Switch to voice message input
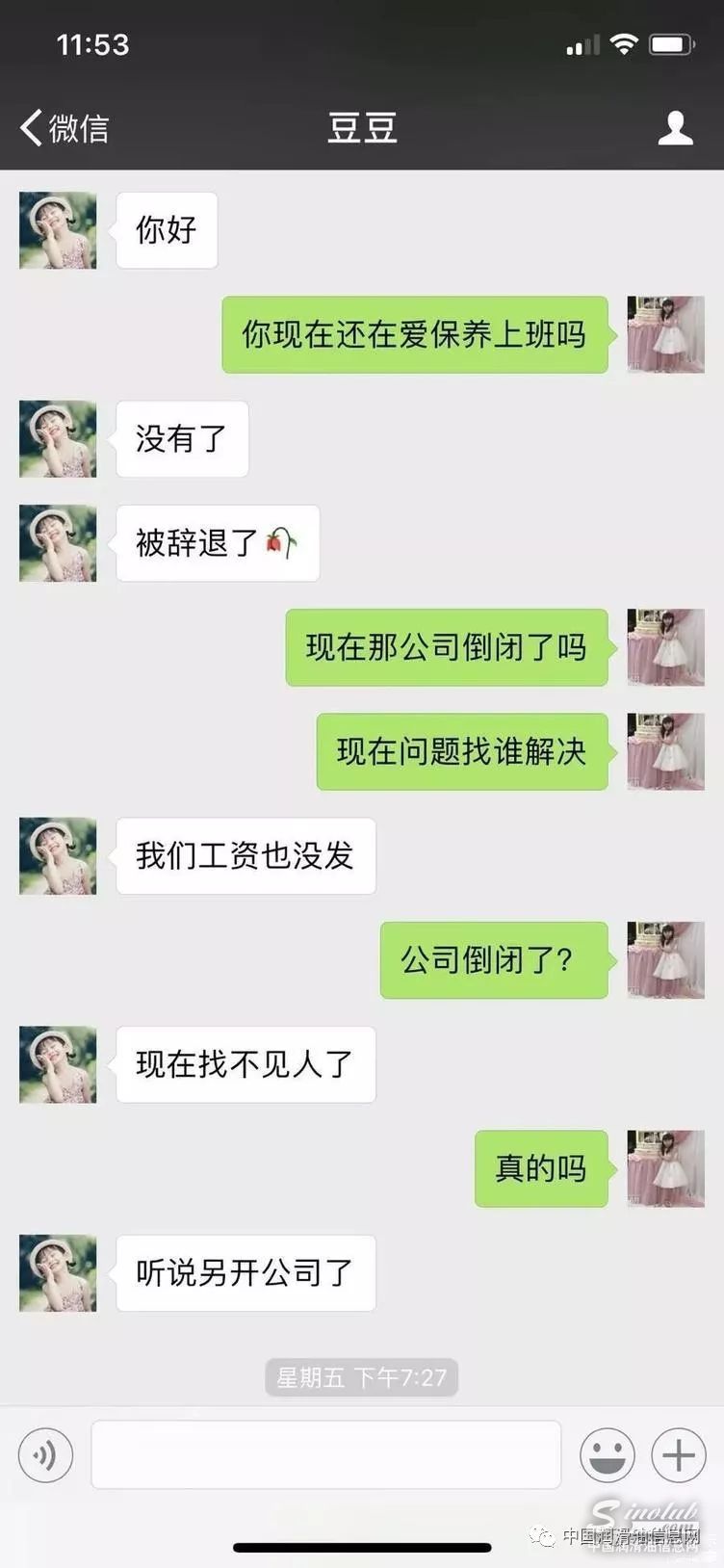The width and height of the screenshot is (724, 1568). tap(45, 1453)
